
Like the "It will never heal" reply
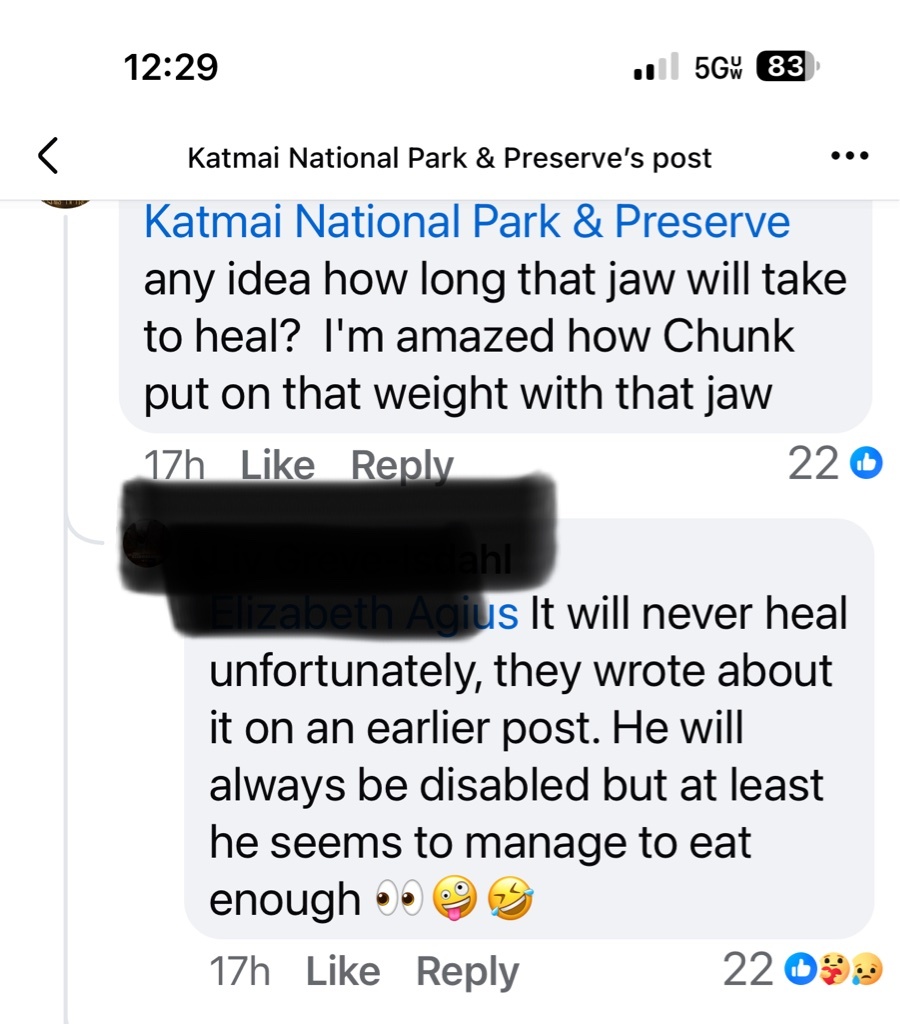(x=342, y=971)
